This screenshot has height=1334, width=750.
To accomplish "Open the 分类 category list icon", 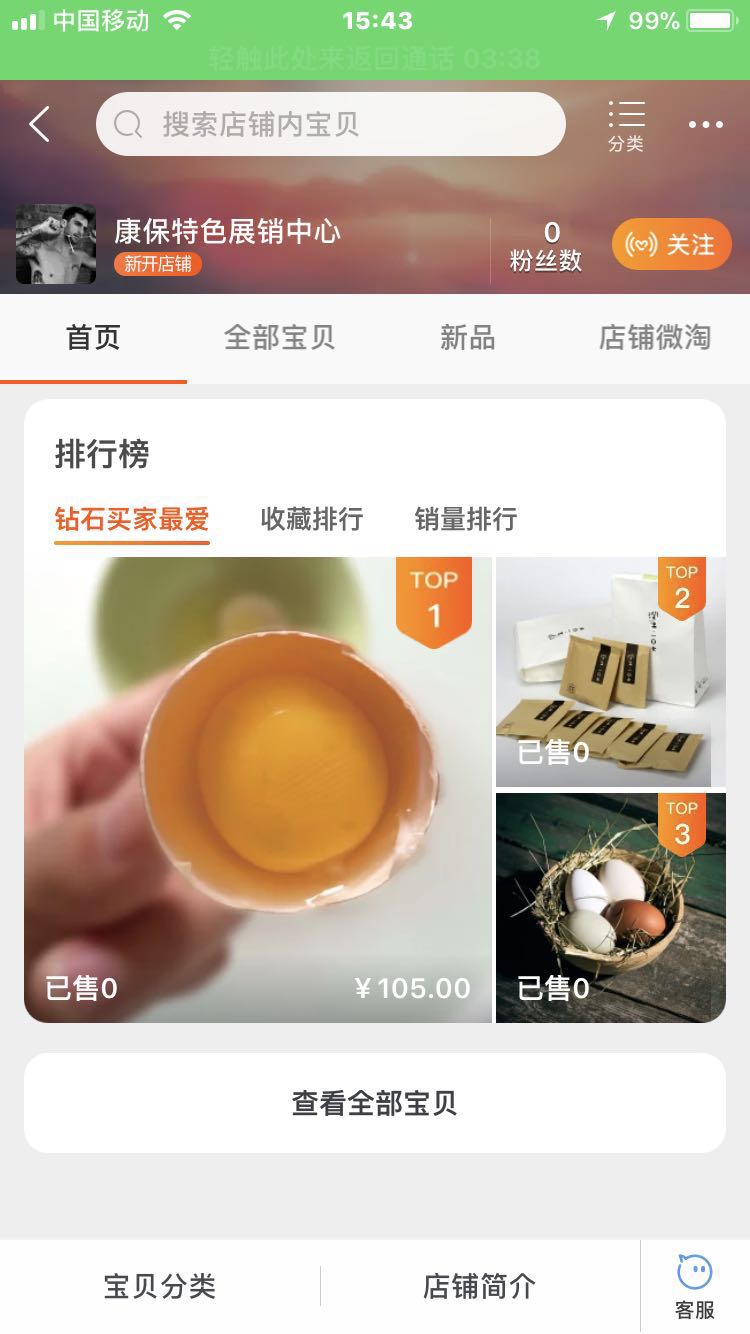I will [626, 125].
